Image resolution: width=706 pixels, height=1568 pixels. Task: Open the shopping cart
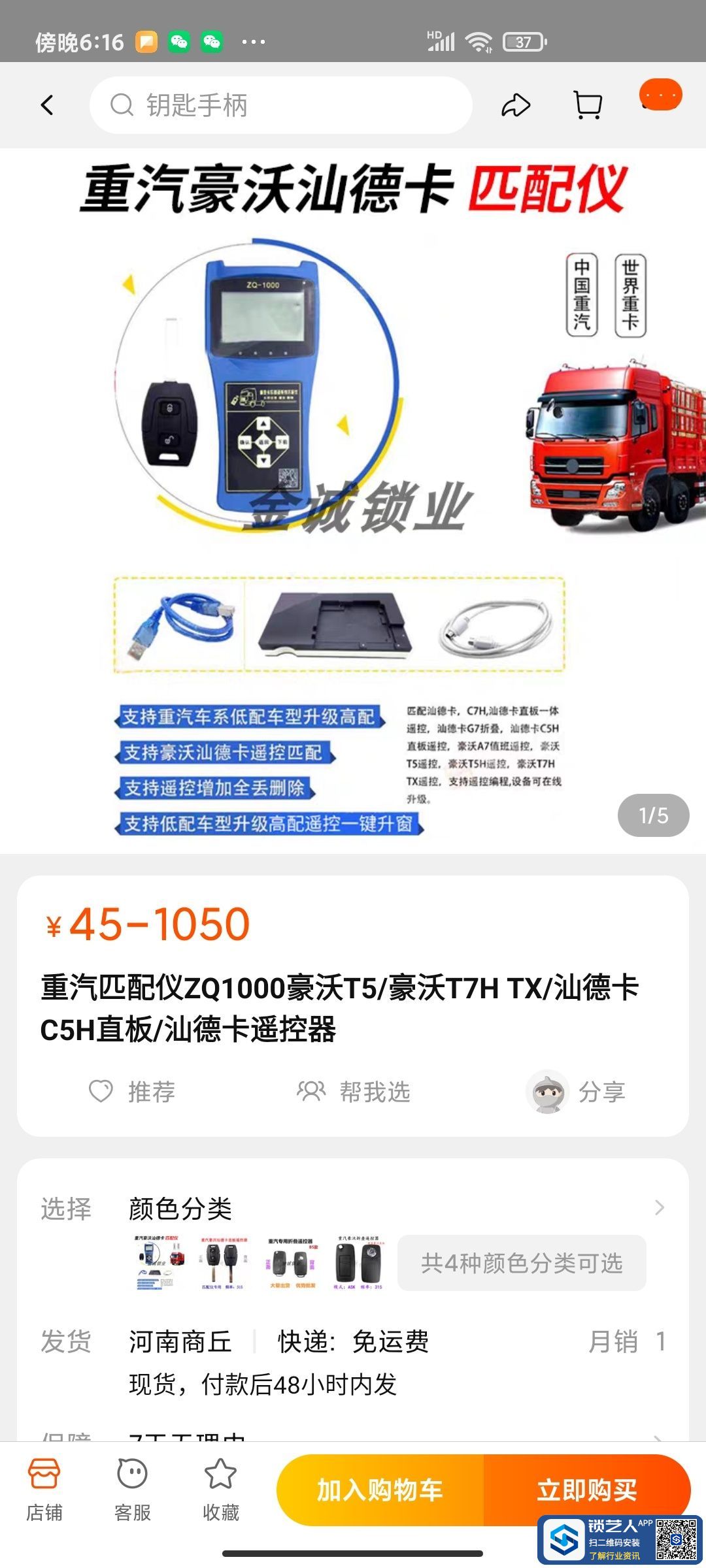coord(587,105)
